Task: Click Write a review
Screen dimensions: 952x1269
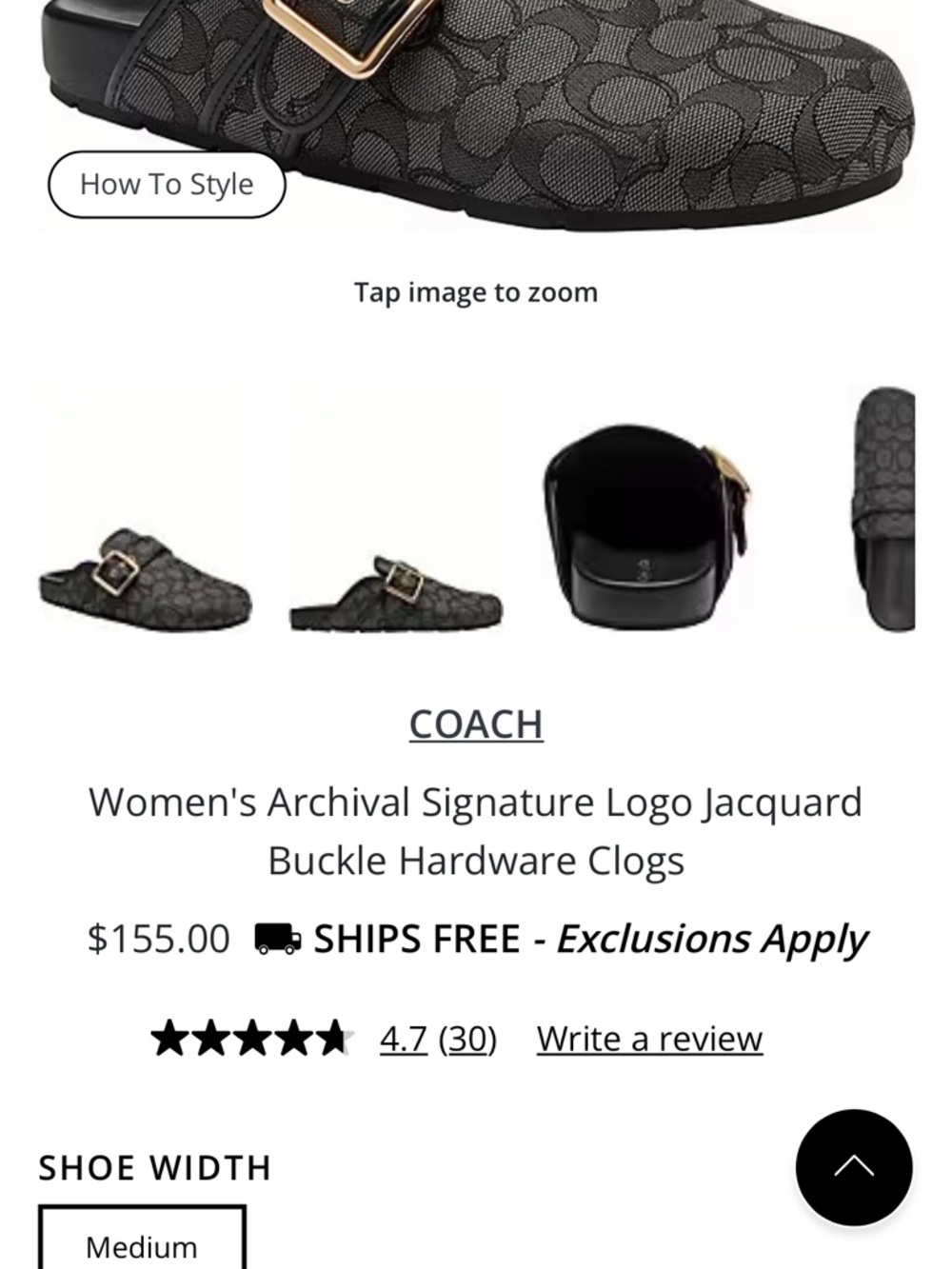Action: (x=648, y=1038)
